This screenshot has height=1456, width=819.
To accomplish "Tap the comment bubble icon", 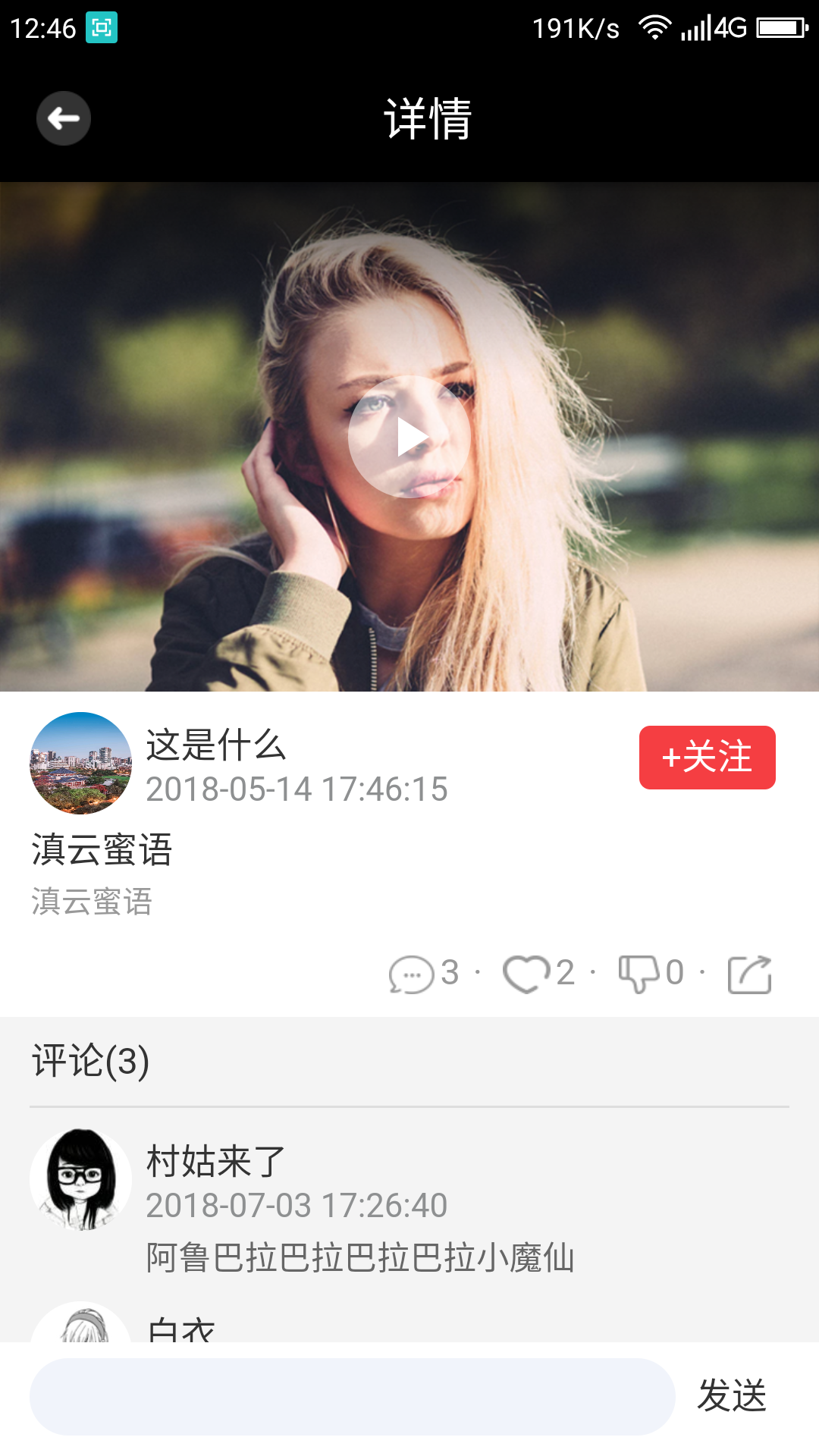I will click(x=412, y=974).
